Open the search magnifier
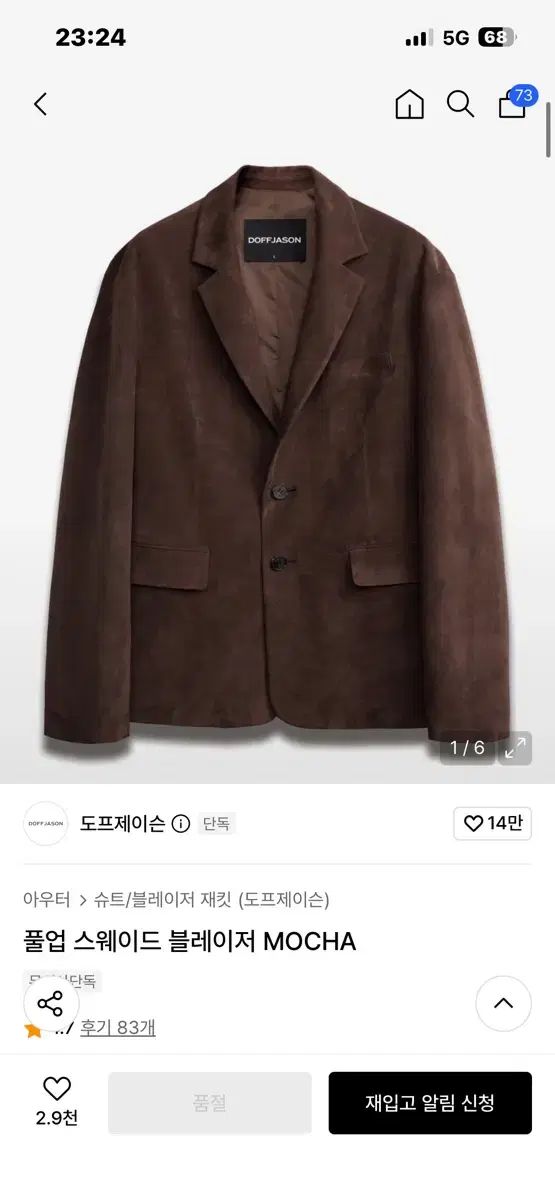Screen dimensions: 555x1200 coord(460,104)
